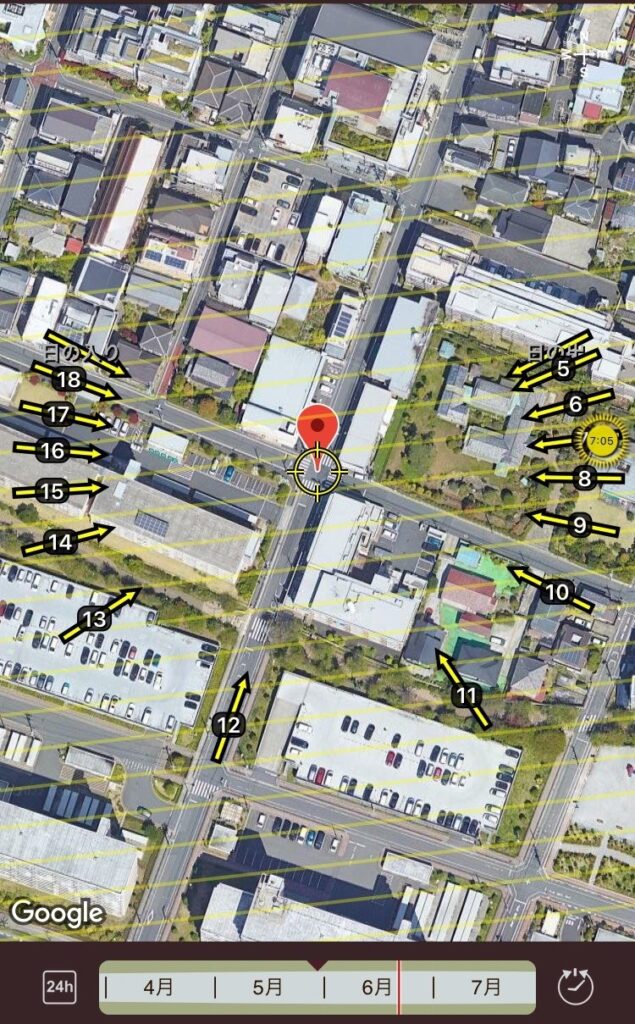Toggle the 24h view button

pos(59,988)
